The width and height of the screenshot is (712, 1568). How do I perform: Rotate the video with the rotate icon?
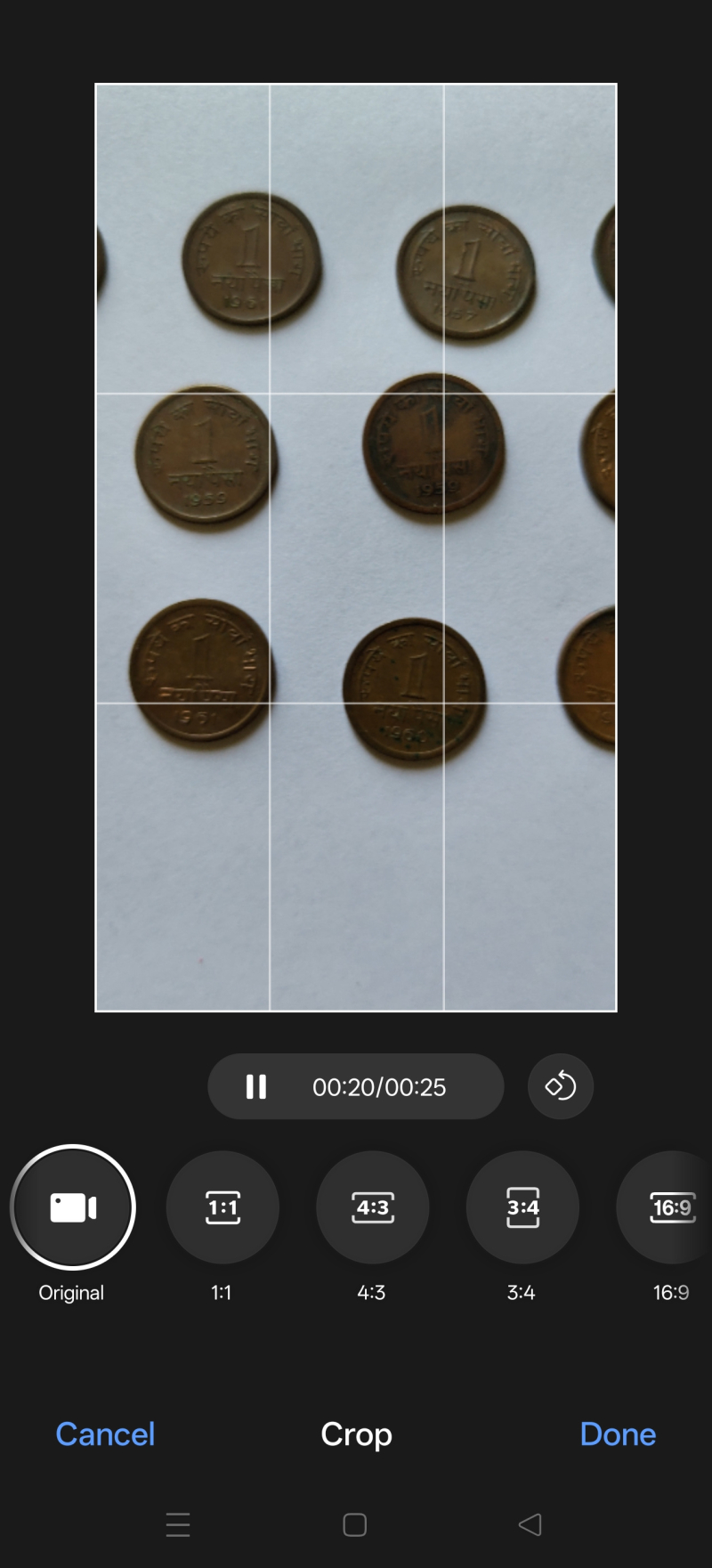pyautogui.click(x=561, y=1086)
